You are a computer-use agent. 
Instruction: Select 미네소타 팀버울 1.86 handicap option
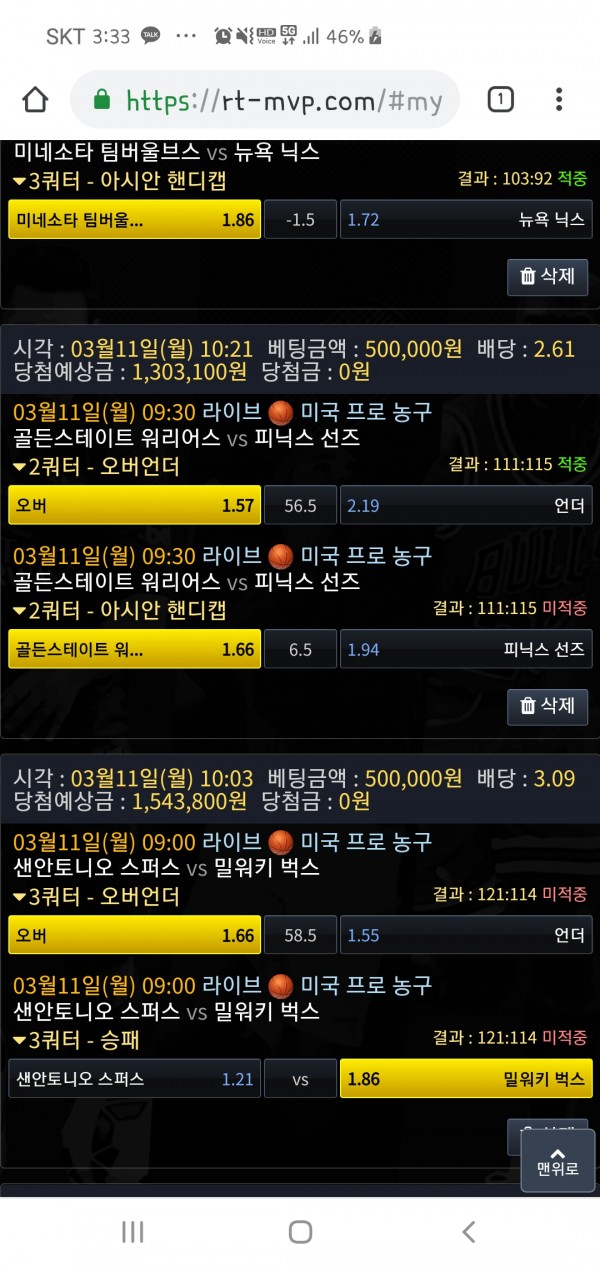point(134,220)
